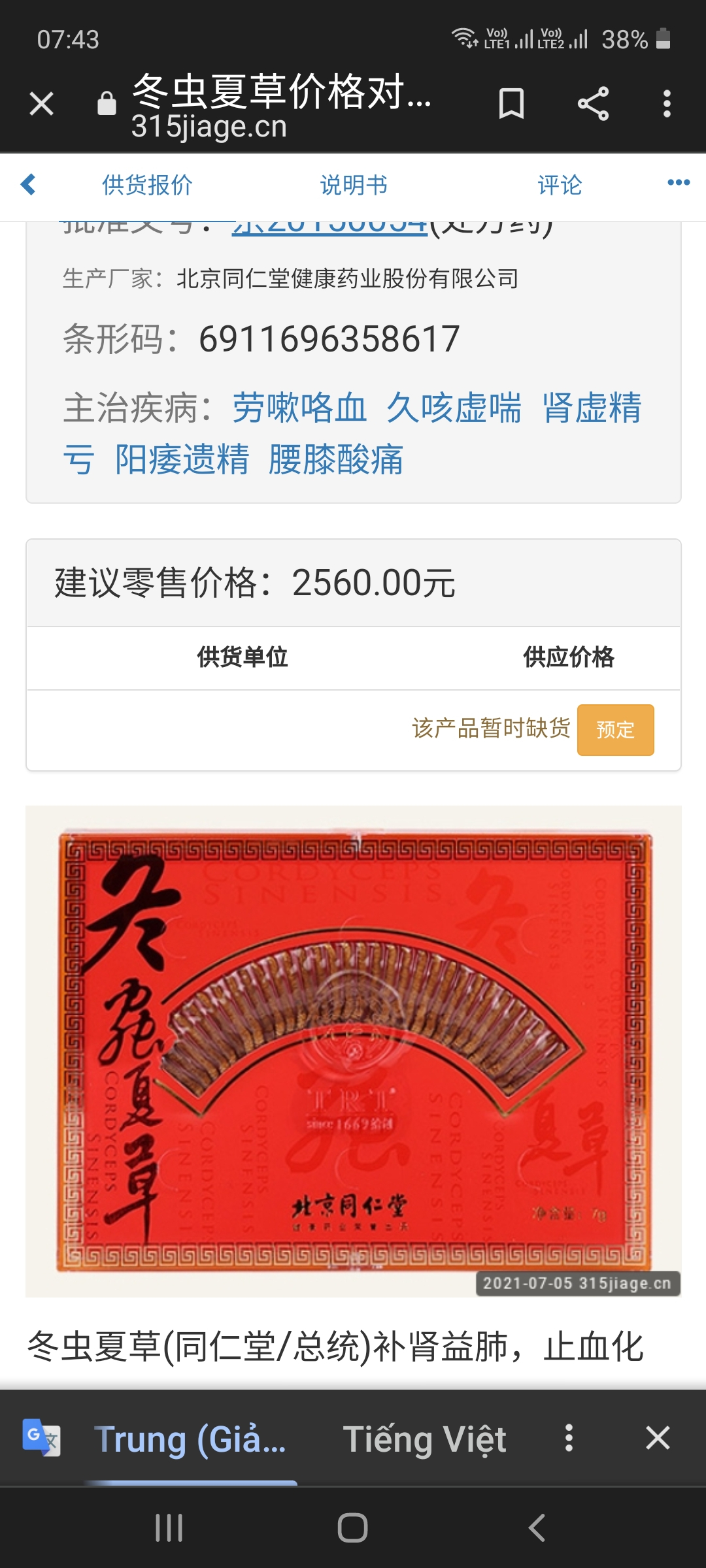Share this page
706x1568 pixels.
click(593, 103)
